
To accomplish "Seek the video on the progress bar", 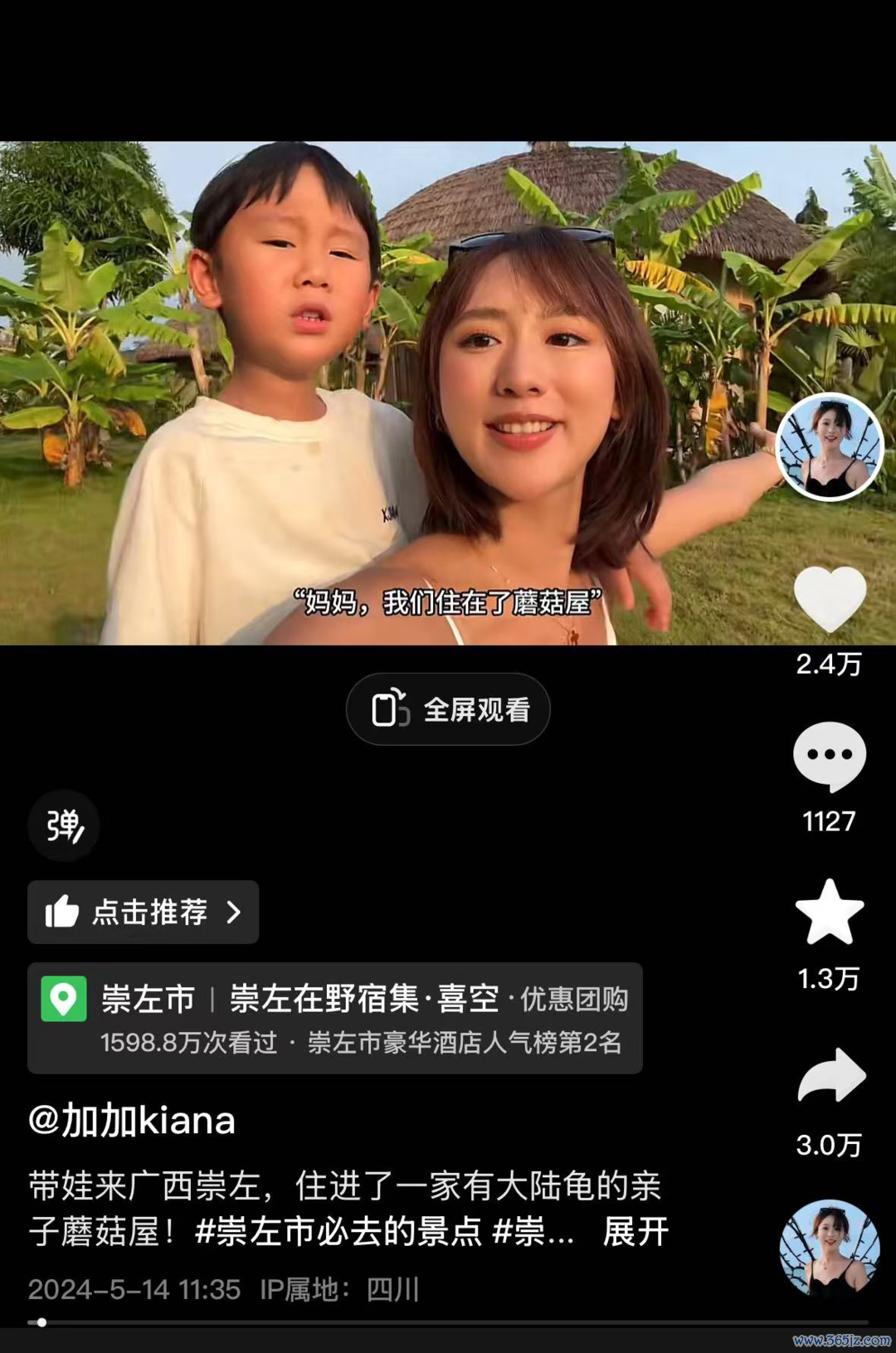I will pyautogui.click(x=448, y=1322).
